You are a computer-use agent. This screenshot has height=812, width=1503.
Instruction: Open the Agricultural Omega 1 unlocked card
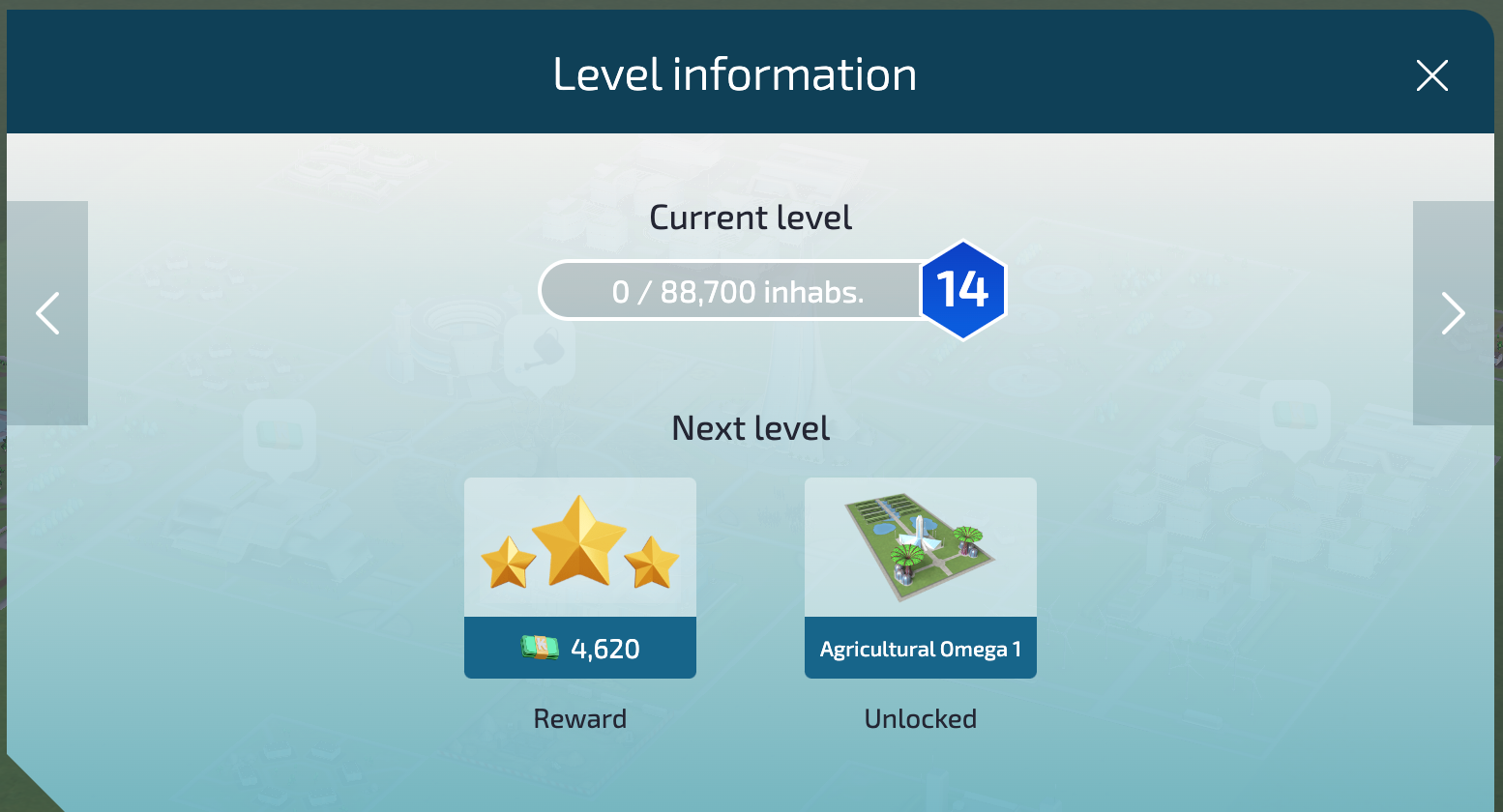coord(920,577)
